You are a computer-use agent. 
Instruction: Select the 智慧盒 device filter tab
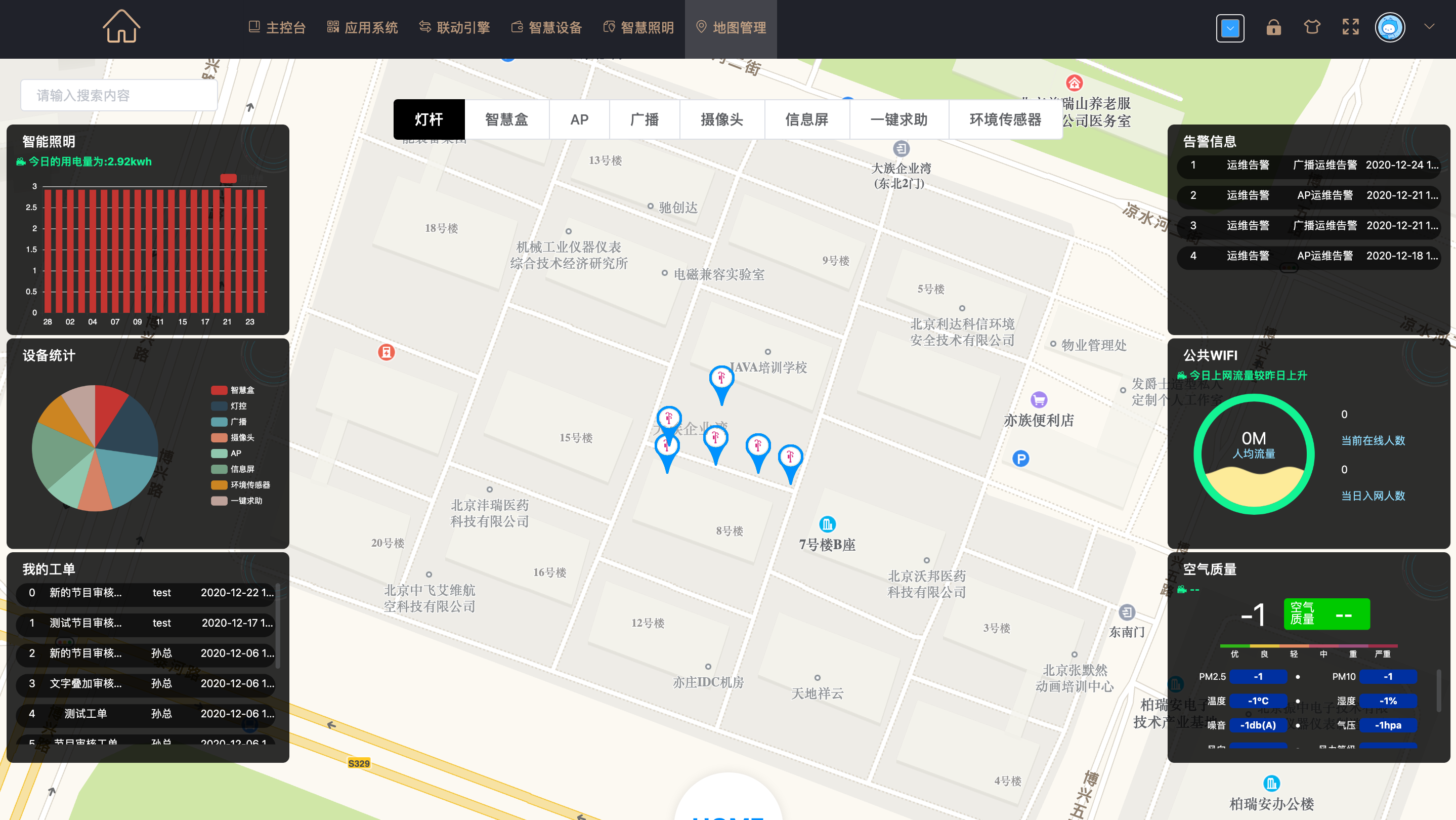(x=506, y=119)
